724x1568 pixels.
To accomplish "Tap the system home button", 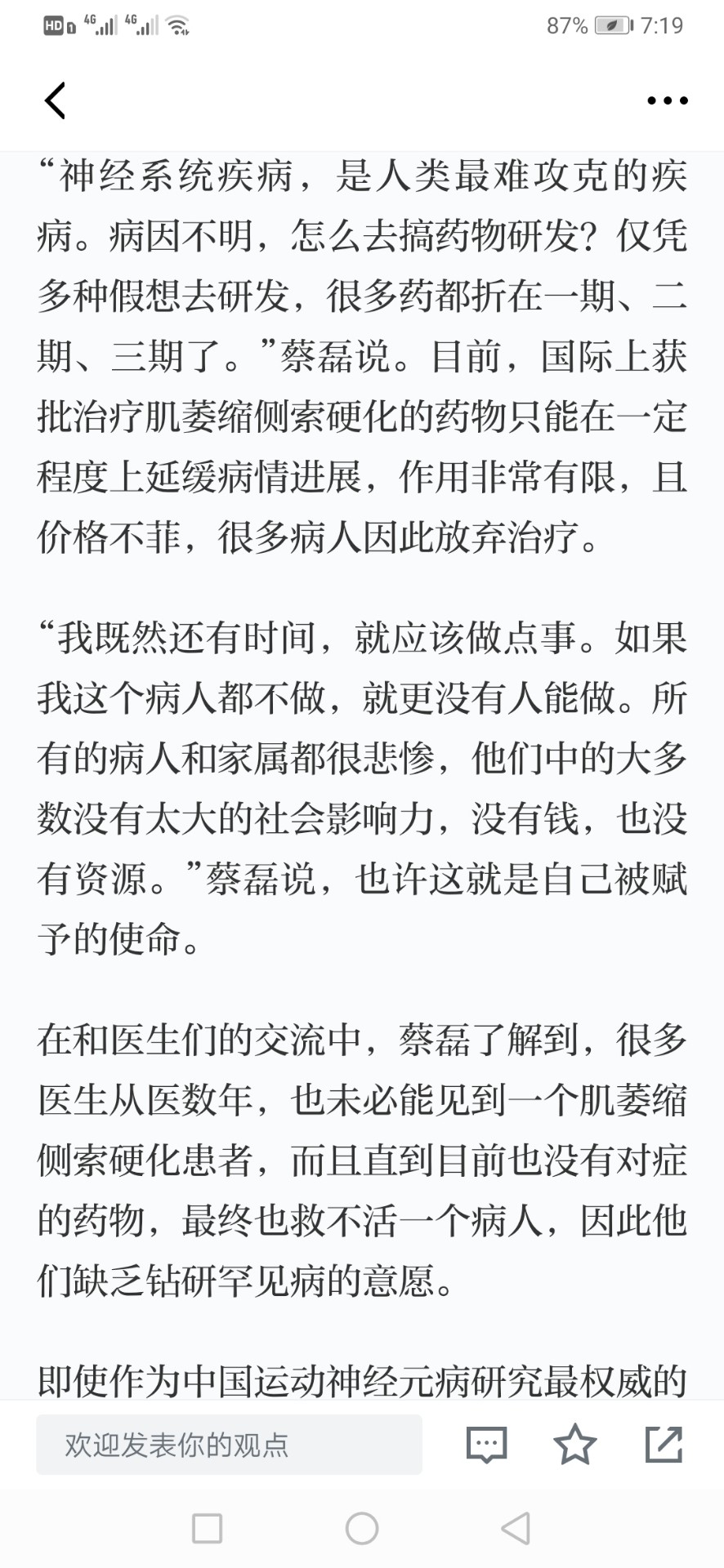I will pyautogui.click(x=362, y=1528).
